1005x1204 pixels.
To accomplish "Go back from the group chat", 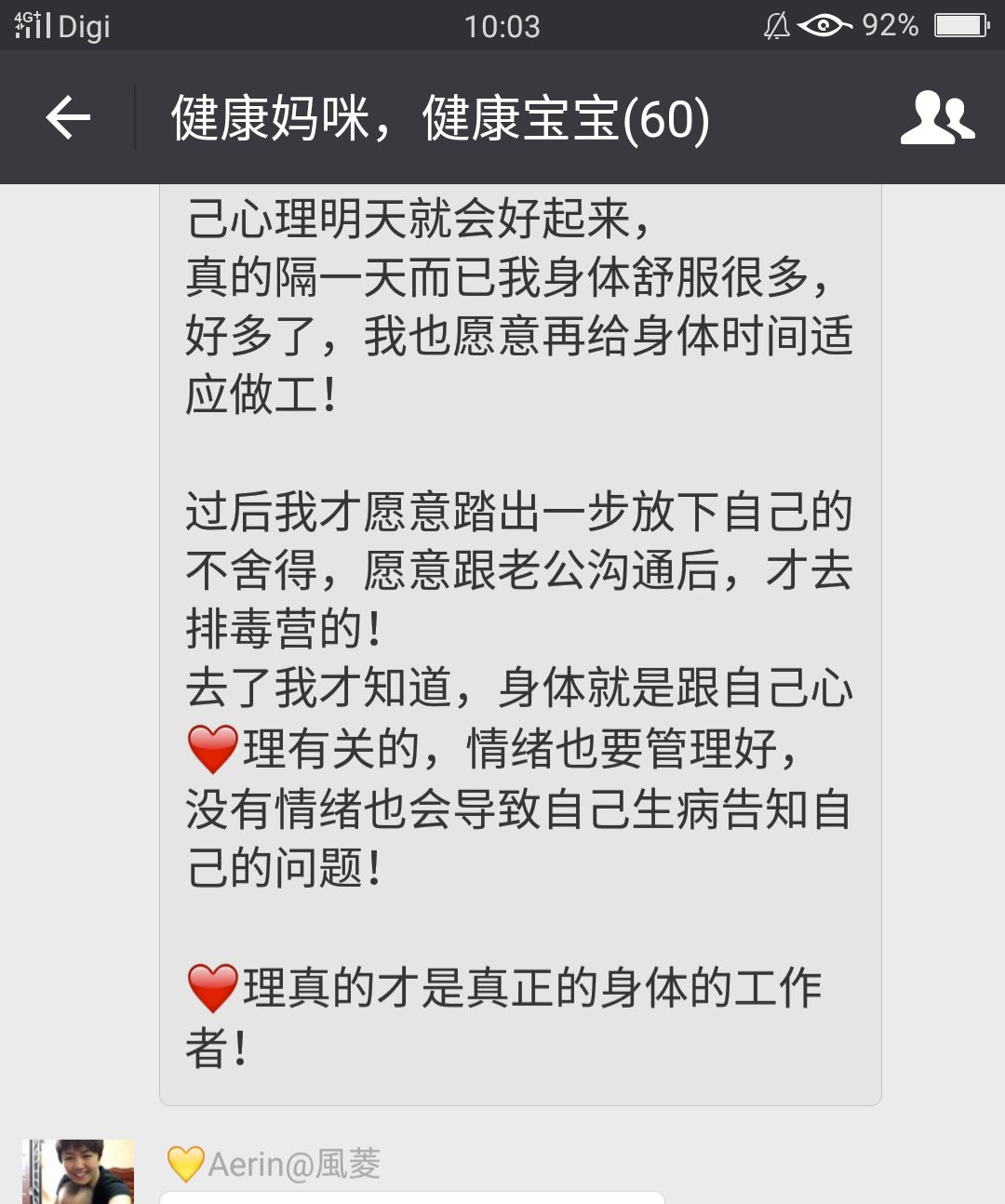I will pyautogui.click(x=68, y=118).
